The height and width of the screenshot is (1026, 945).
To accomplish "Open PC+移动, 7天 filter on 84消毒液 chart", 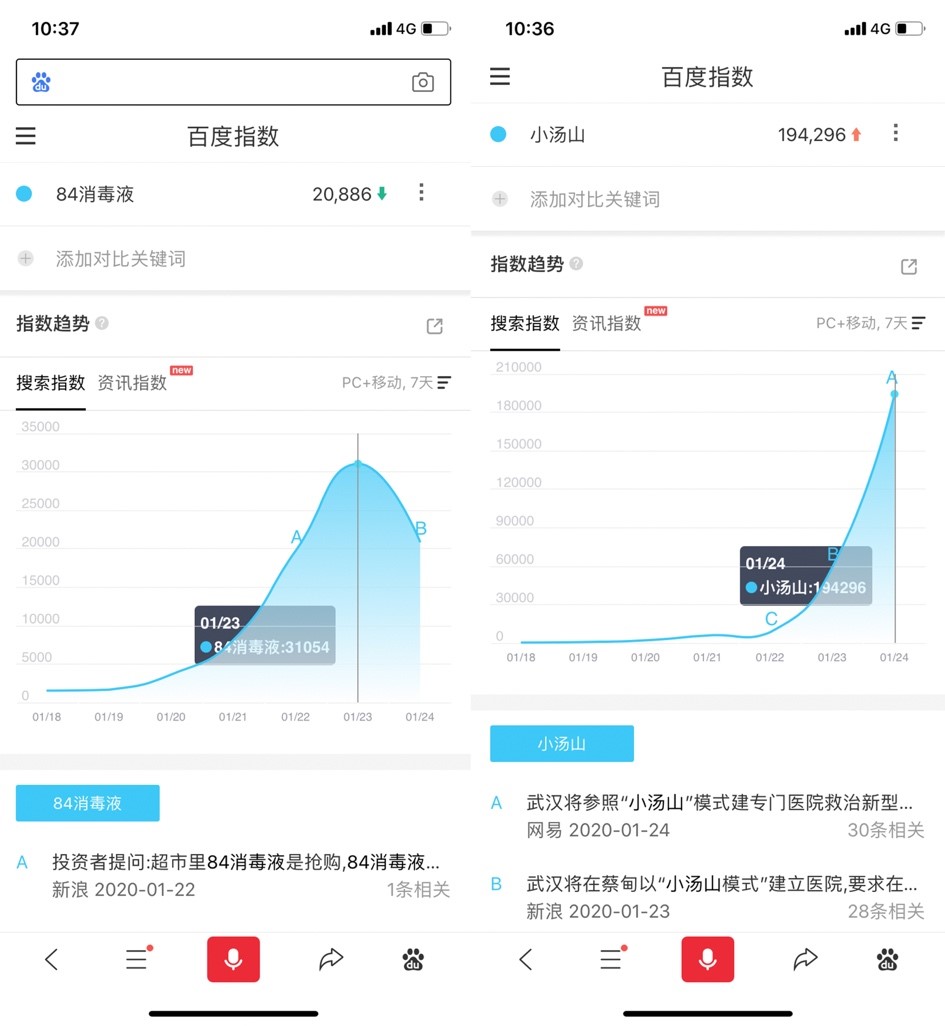I will point(396,382).
